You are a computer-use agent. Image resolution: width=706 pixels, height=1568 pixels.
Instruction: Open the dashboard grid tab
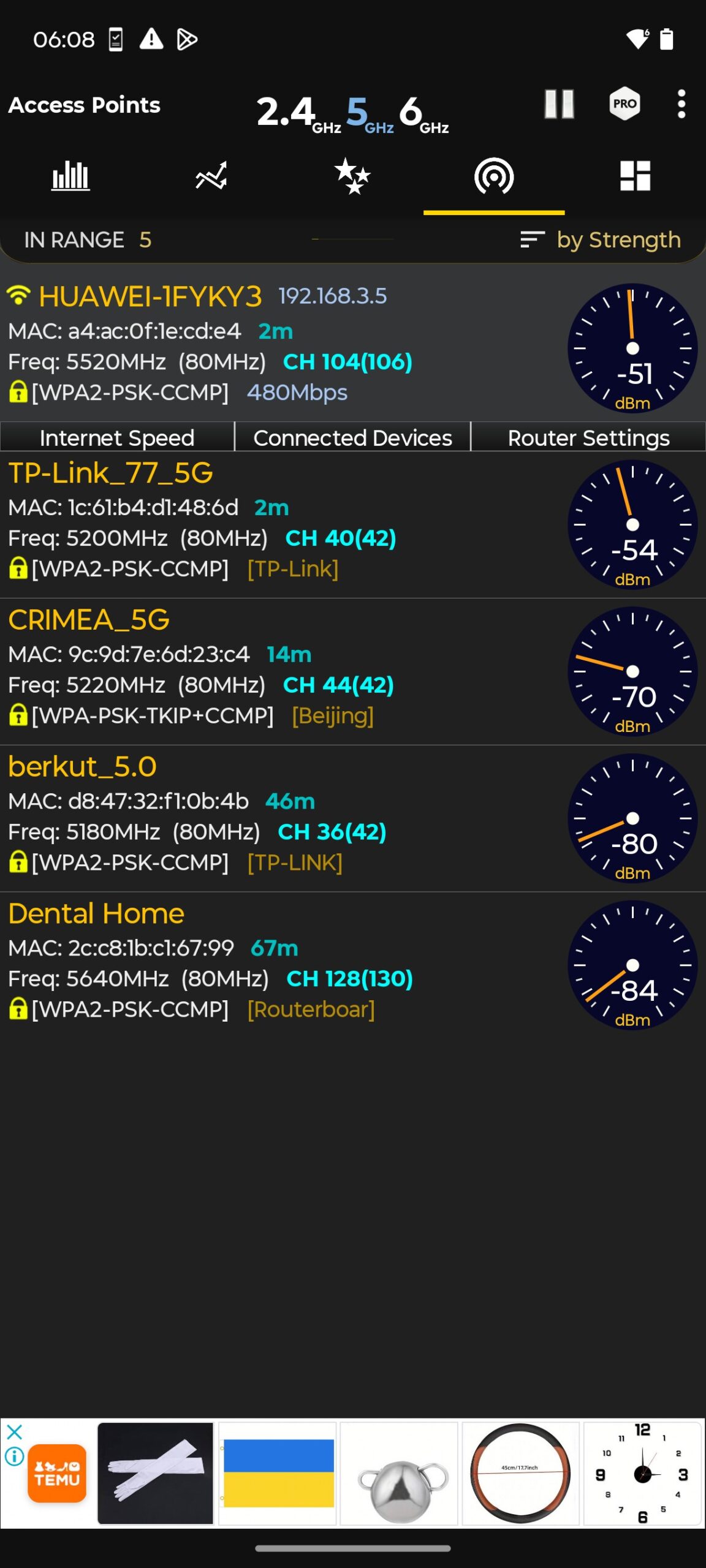[x=635, y=176]
